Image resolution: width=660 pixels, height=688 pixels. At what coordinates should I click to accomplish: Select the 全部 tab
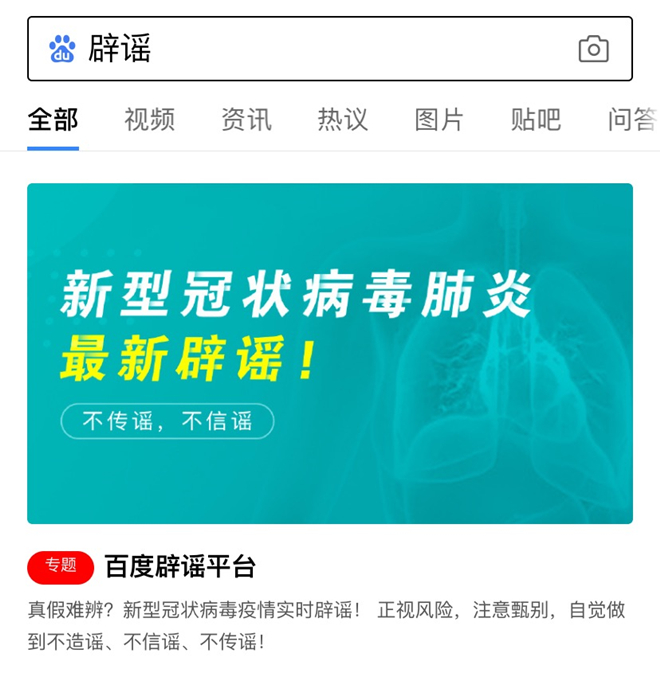(x=53, y=120)
